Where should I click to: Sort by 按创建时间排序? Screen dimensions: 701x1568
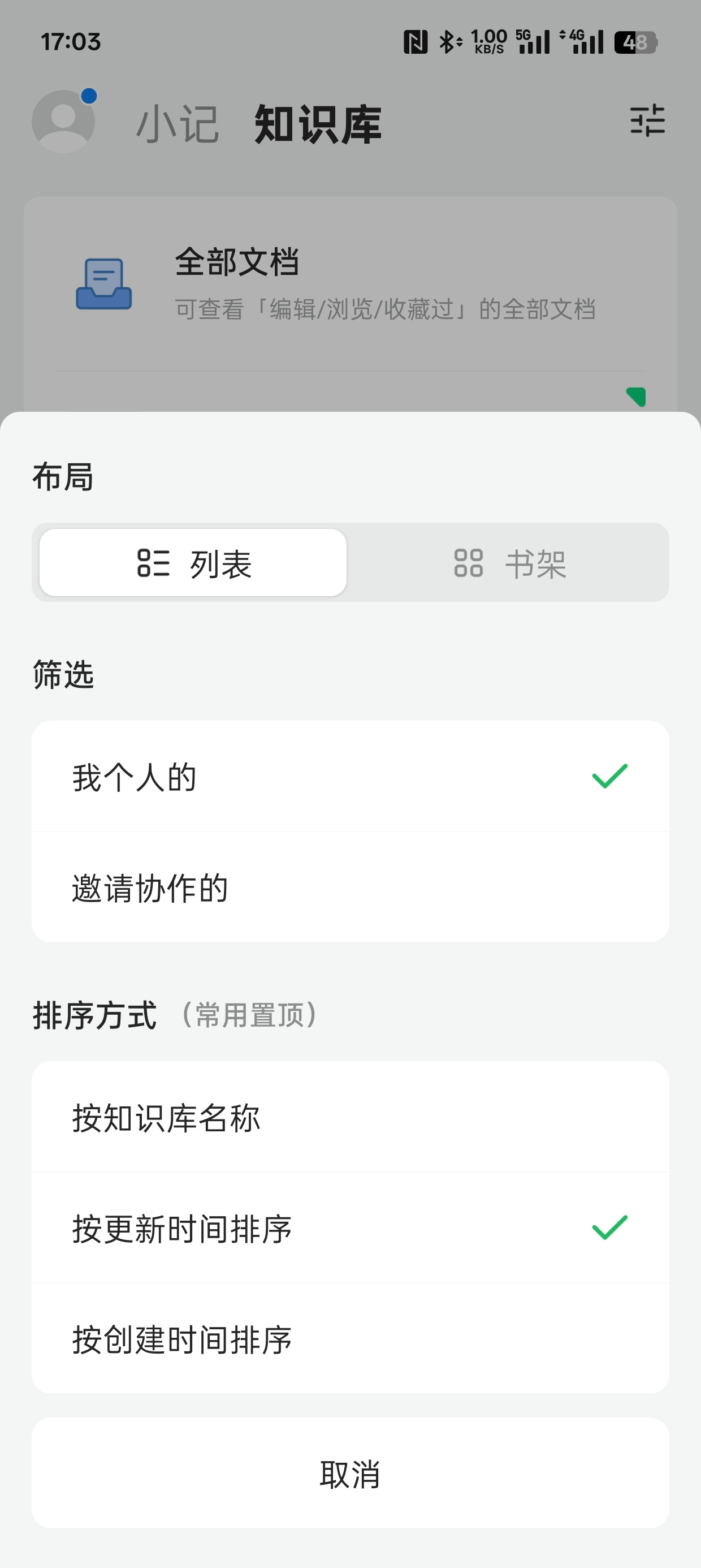(350, 1339)
